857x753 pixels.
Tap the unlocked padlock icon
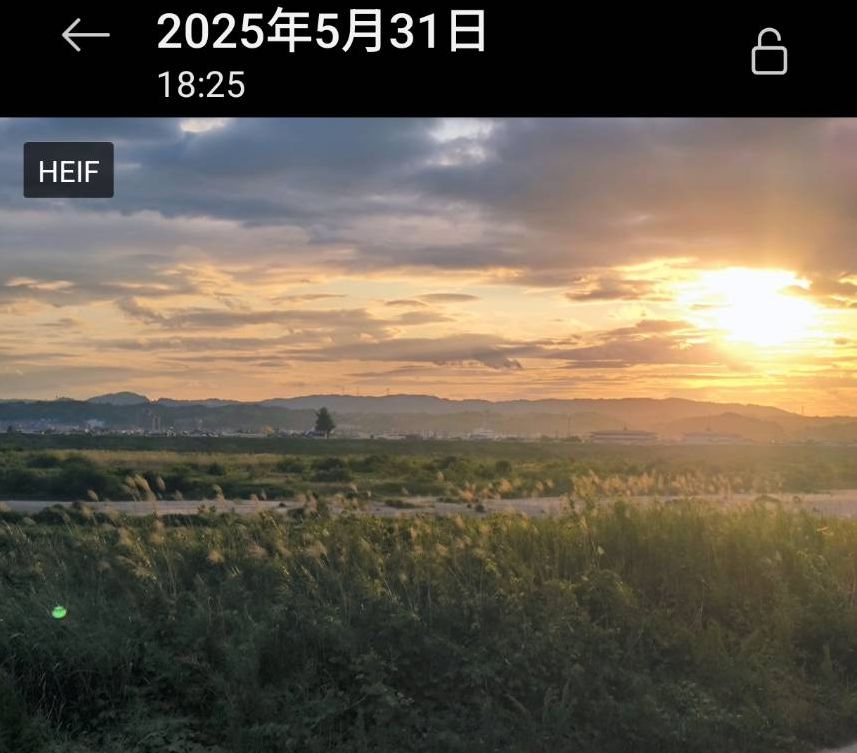[769, 52]
